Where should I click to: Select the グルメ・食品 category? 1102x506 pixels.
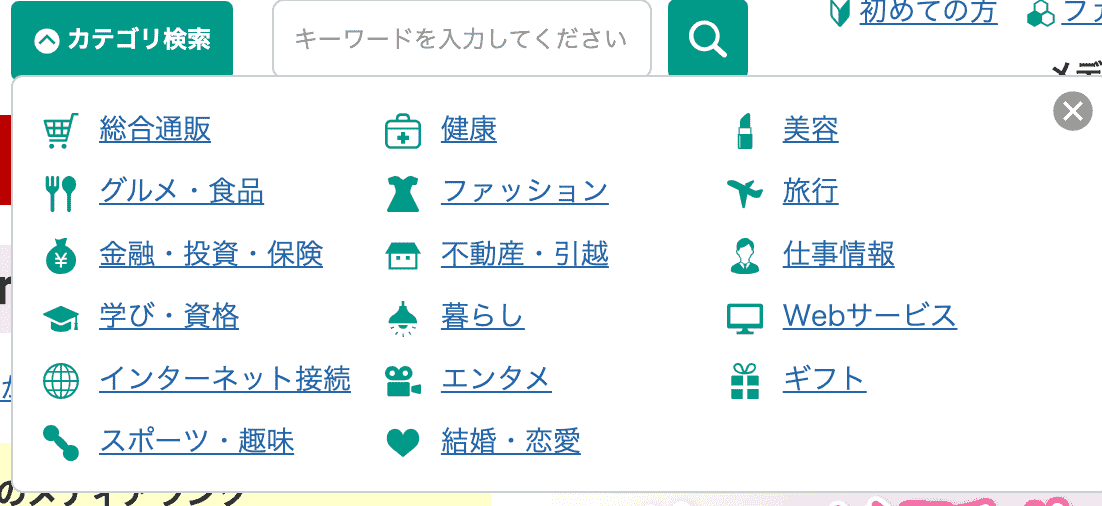[x=181, y=191]
